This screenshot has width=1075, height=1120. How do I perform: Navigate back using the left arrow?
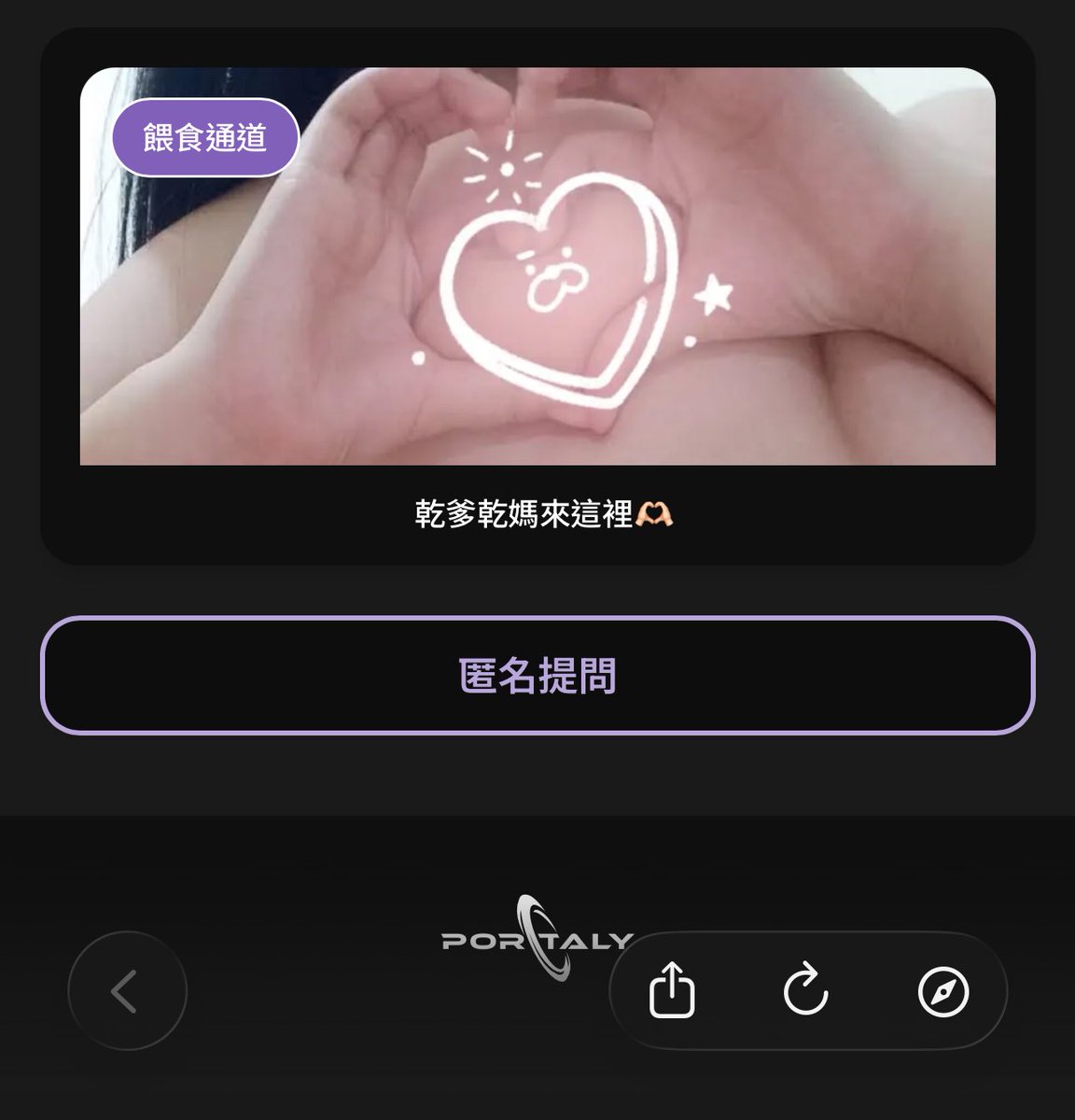point(127,990)
